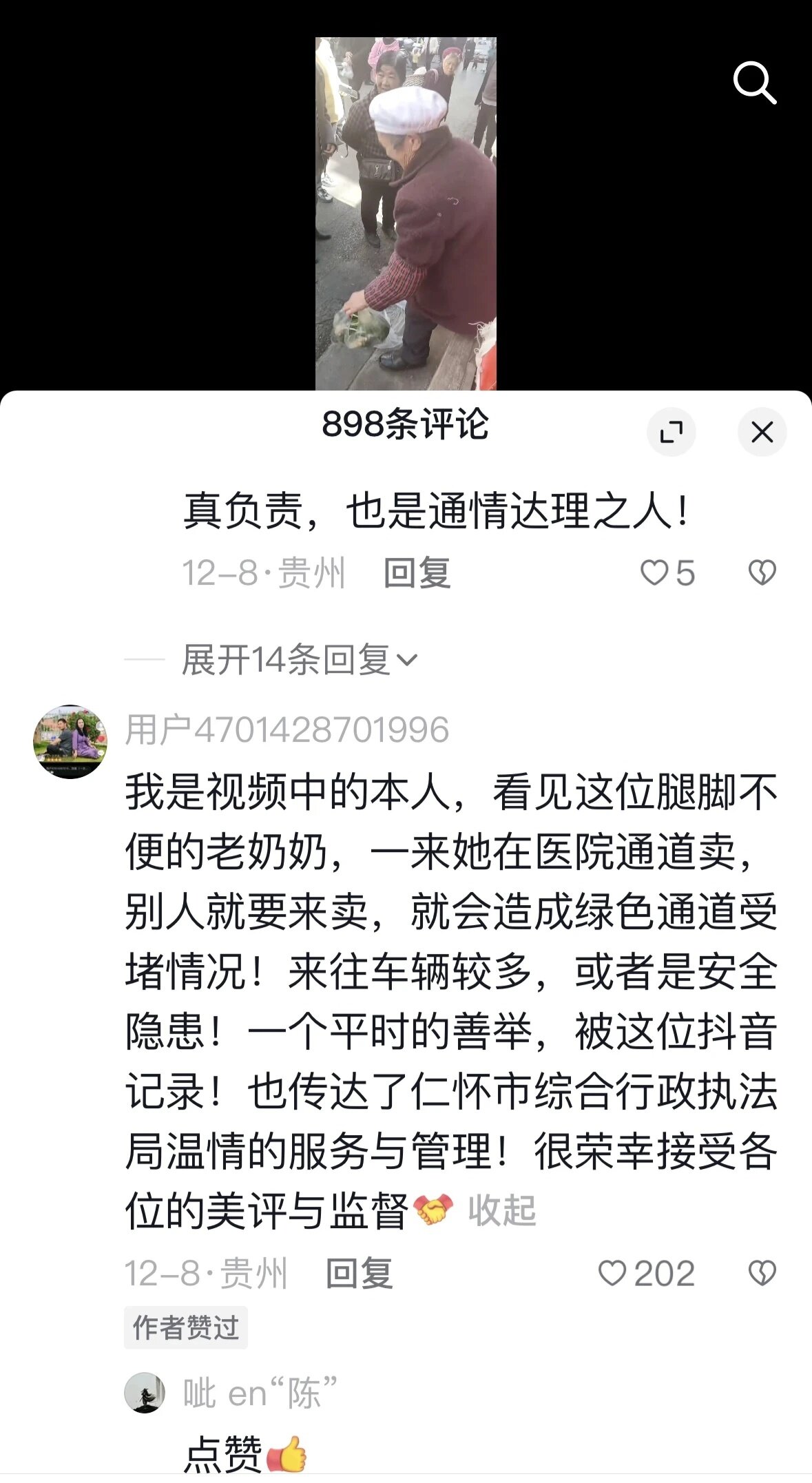Reply to the 真负责 comment
Screen dimensions: 812x1483
417,573
